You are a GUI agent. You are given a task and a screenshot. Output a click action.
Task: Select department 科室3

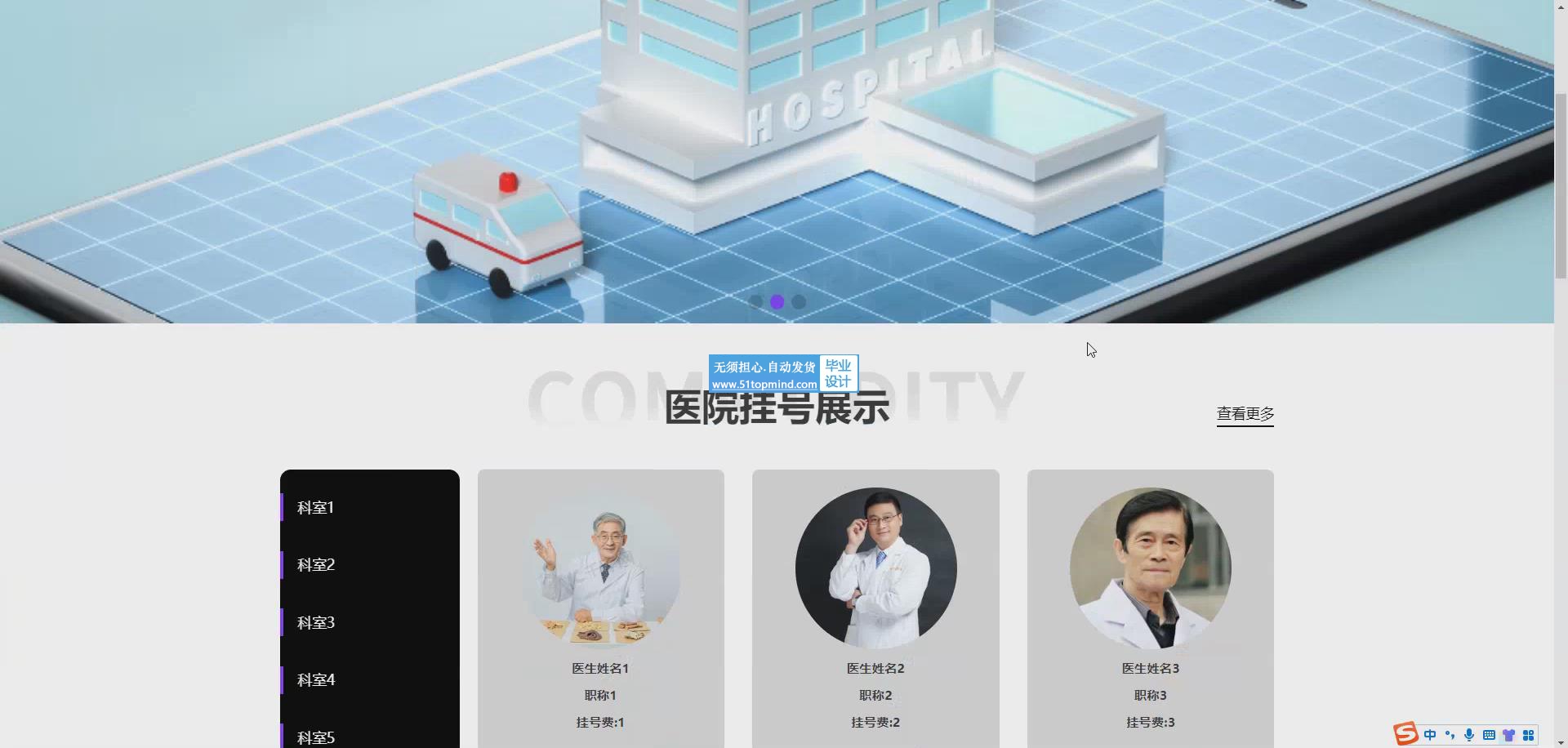coord(316,623)
